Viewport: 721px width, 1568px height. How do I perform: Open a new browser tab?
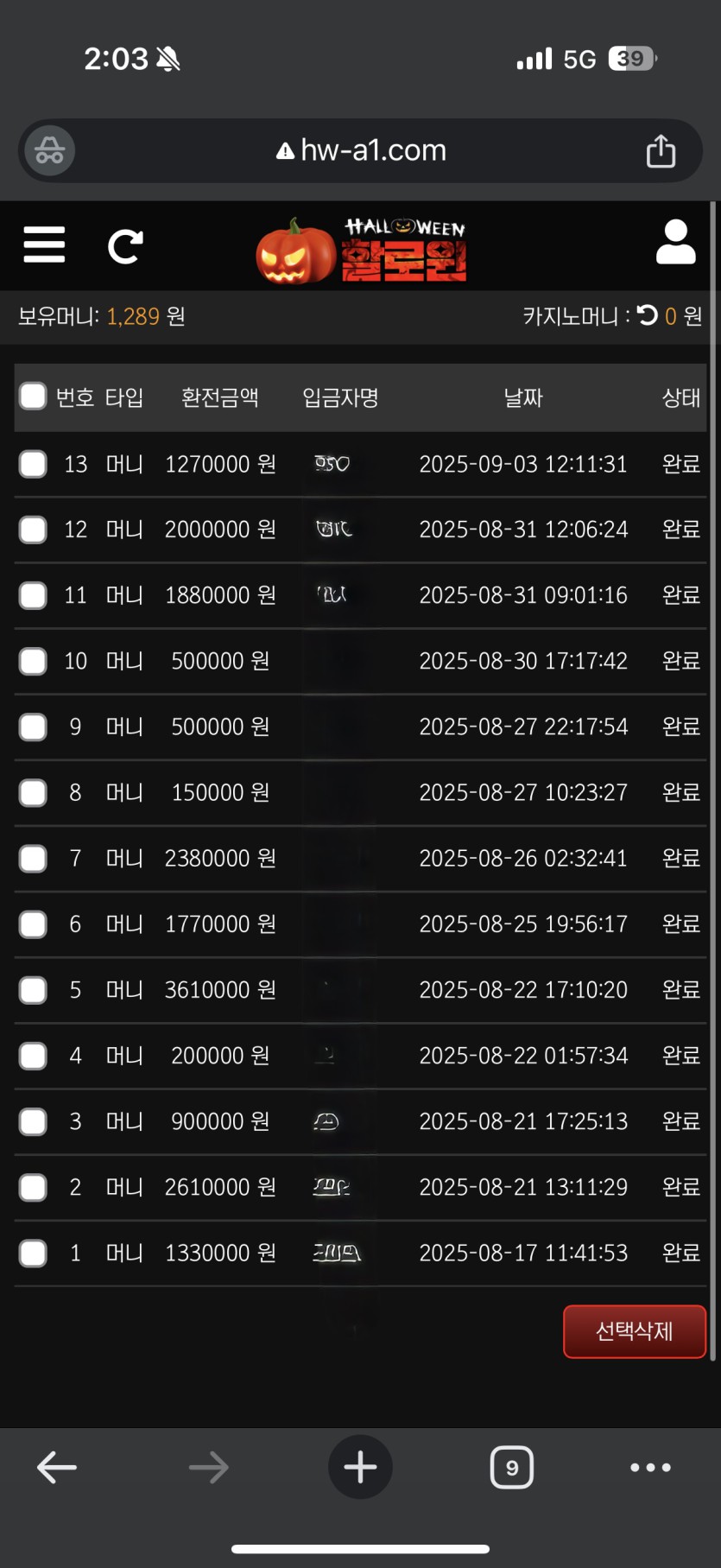pos(360,1467)
